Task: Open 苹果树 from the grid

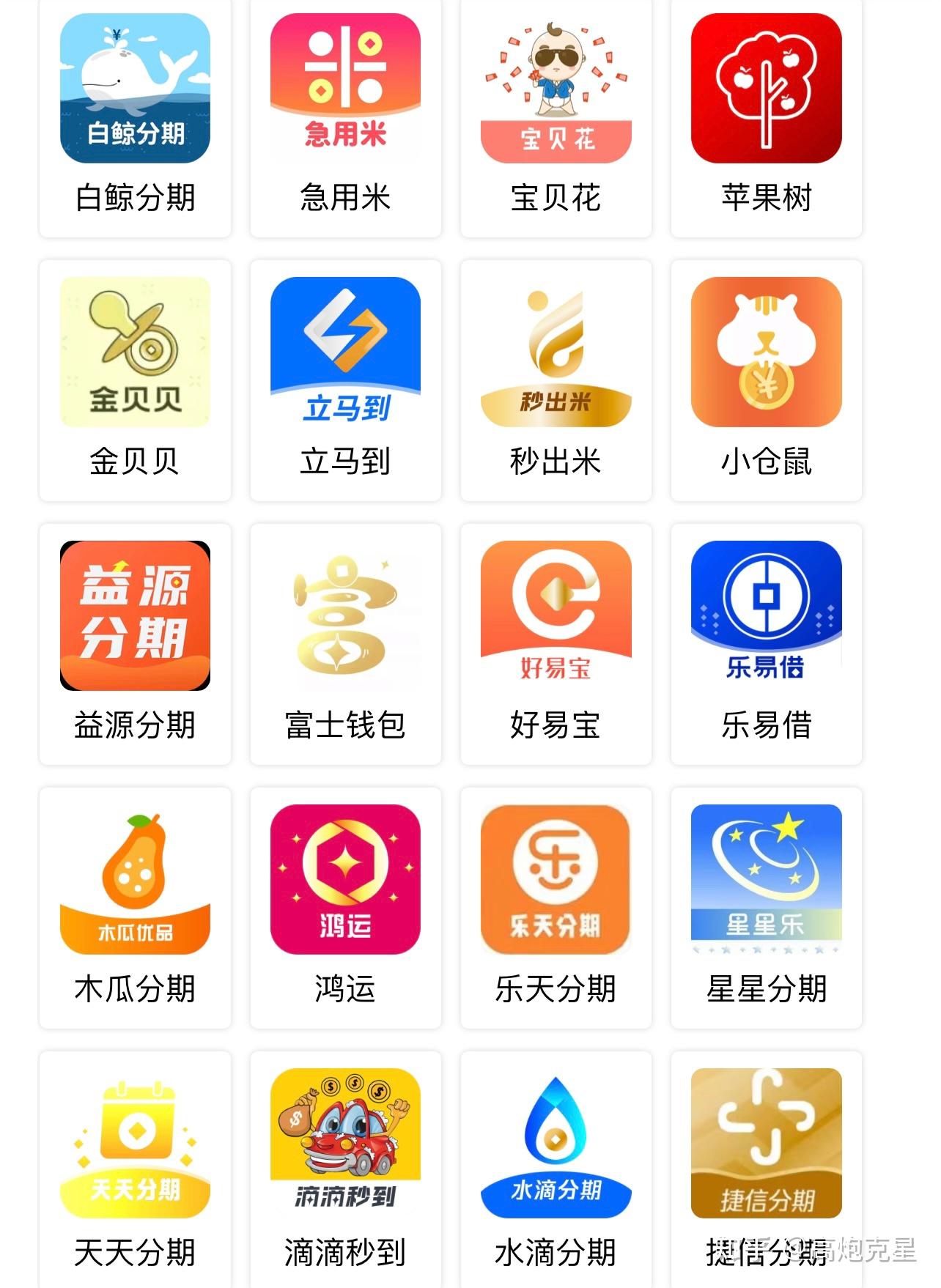Action: click(766, 89)
